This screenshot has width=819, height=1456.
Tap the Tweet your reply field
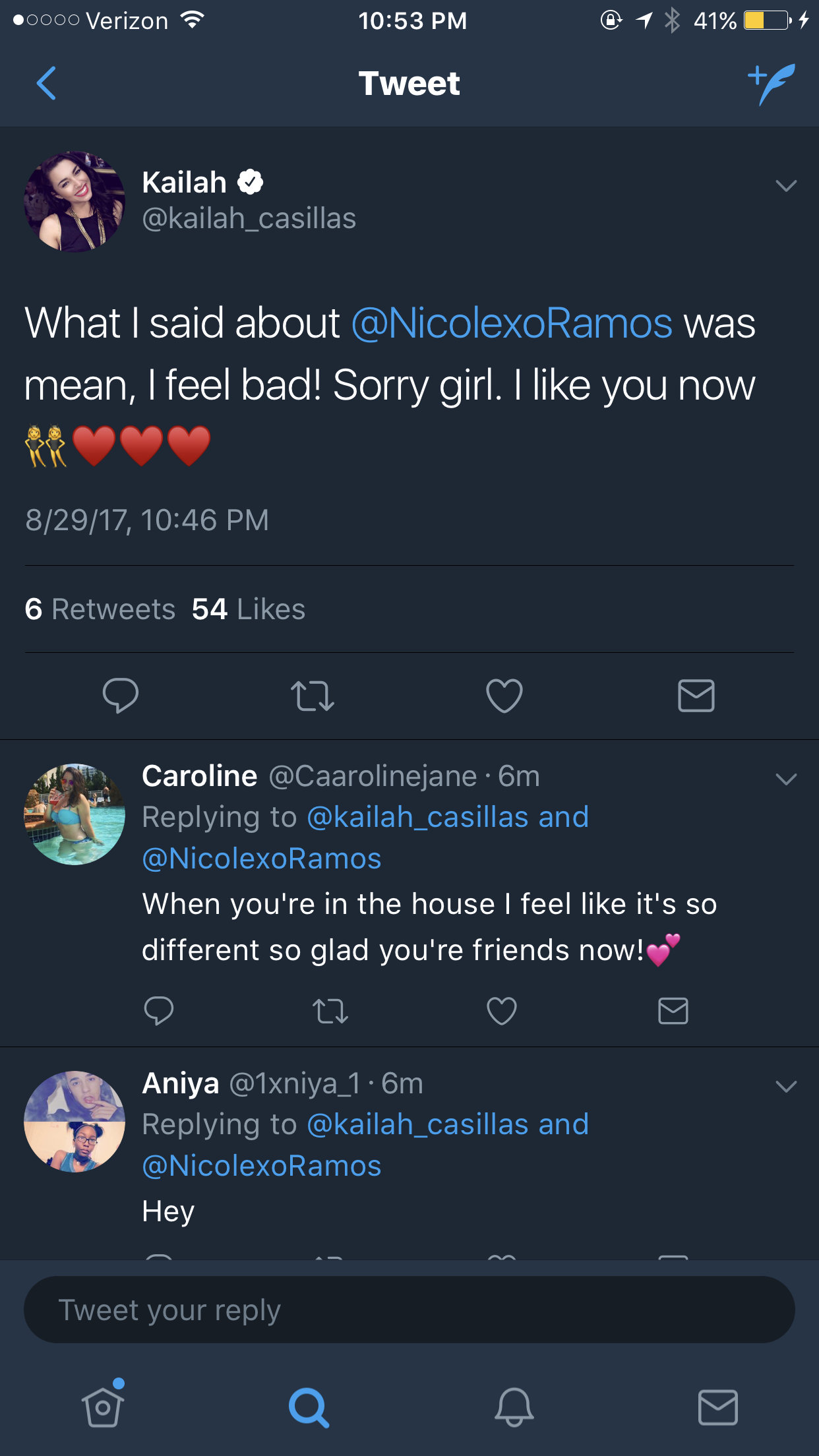pyautogui.click(x=409, y=1310)
